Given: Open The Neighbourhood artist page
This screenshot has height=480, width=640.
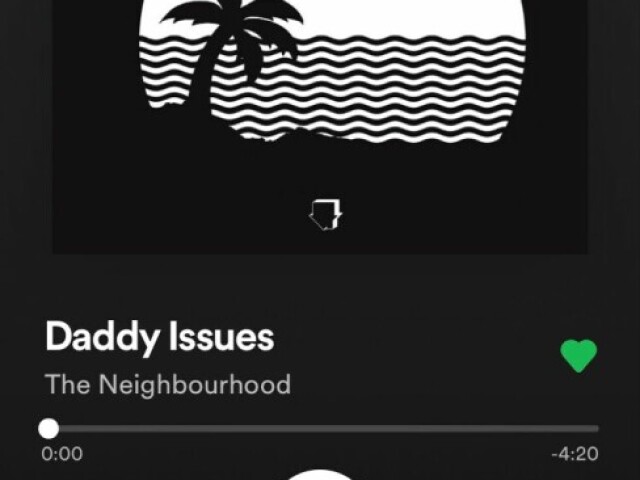Looking at the screenshot, I should (x=168, y=384).
